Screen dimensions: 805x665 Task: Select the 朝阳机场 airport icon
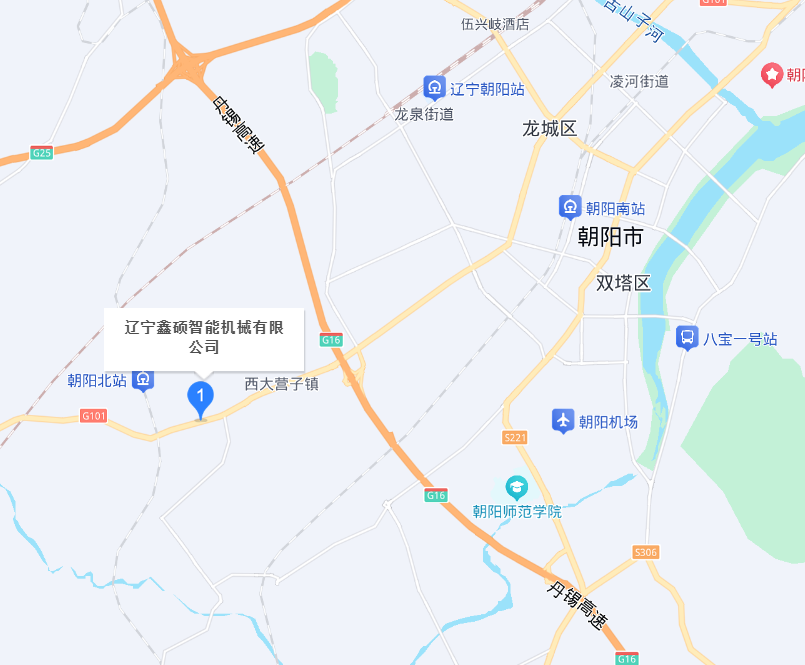pyautogui.click(x=563, y=421)
